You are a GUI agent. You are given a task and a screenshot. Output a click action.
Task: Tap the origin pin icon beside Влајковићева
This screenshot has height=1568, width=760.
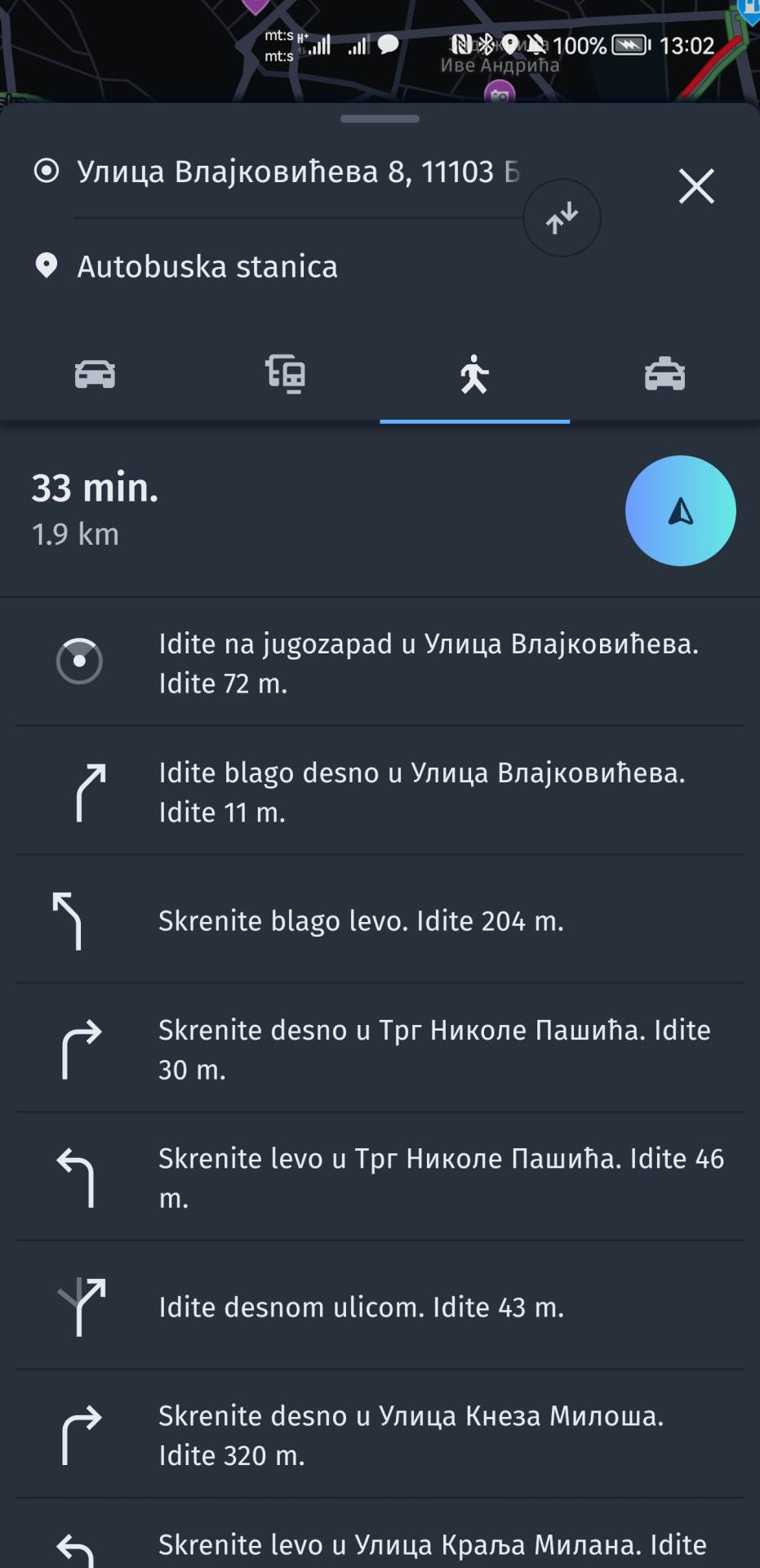point(45,171)
